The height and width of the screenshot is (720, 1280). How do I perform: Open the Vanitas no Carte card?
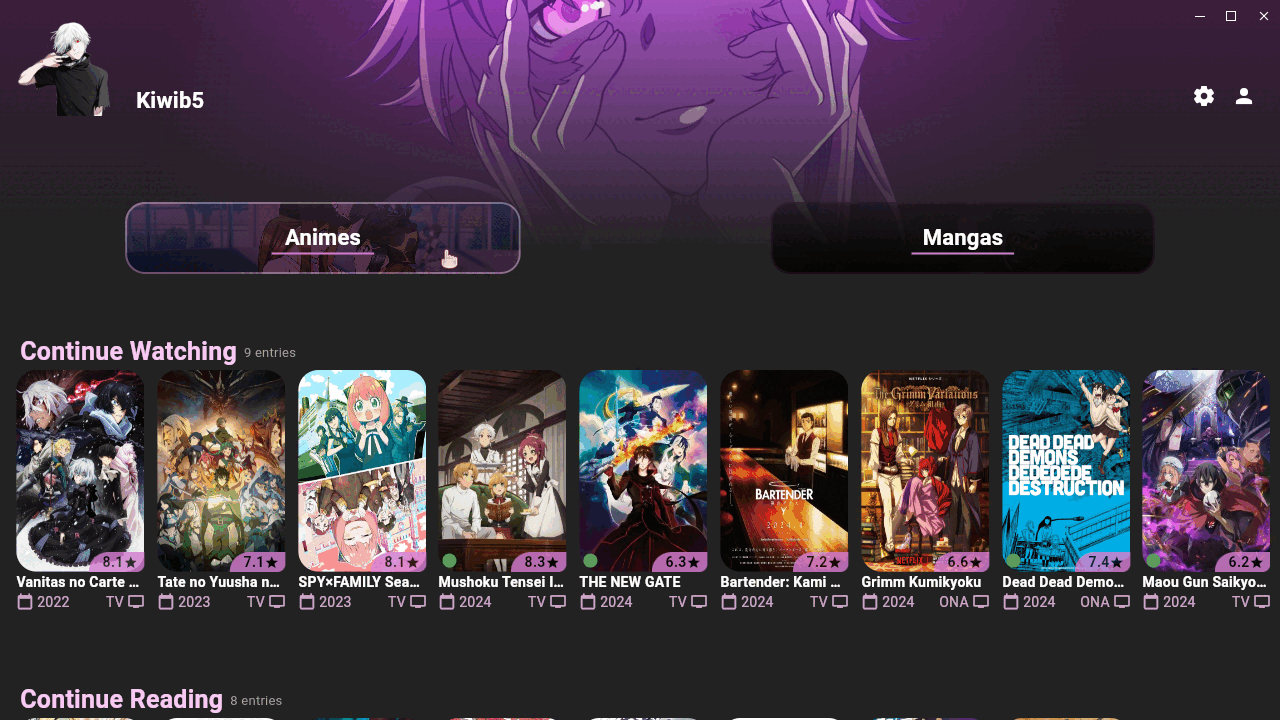(80, 470)
